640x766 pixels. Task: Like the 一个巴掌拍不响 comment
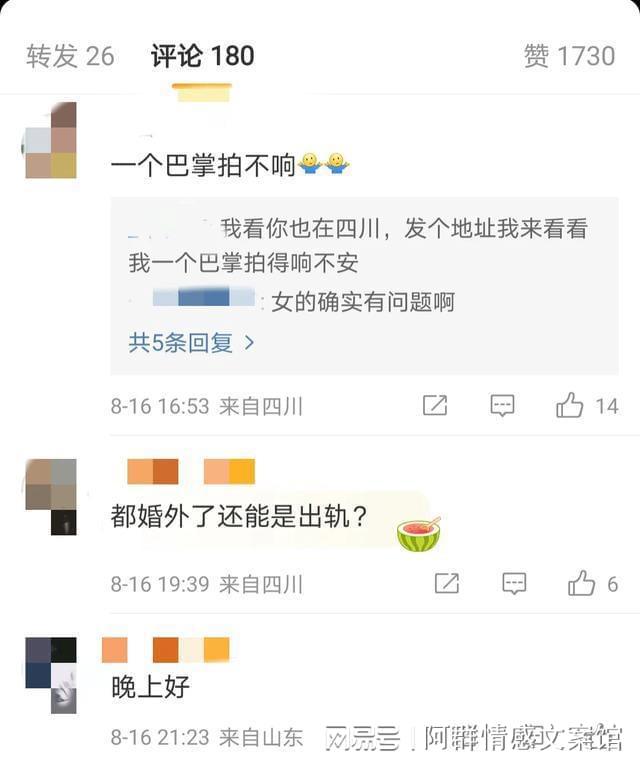571,405
